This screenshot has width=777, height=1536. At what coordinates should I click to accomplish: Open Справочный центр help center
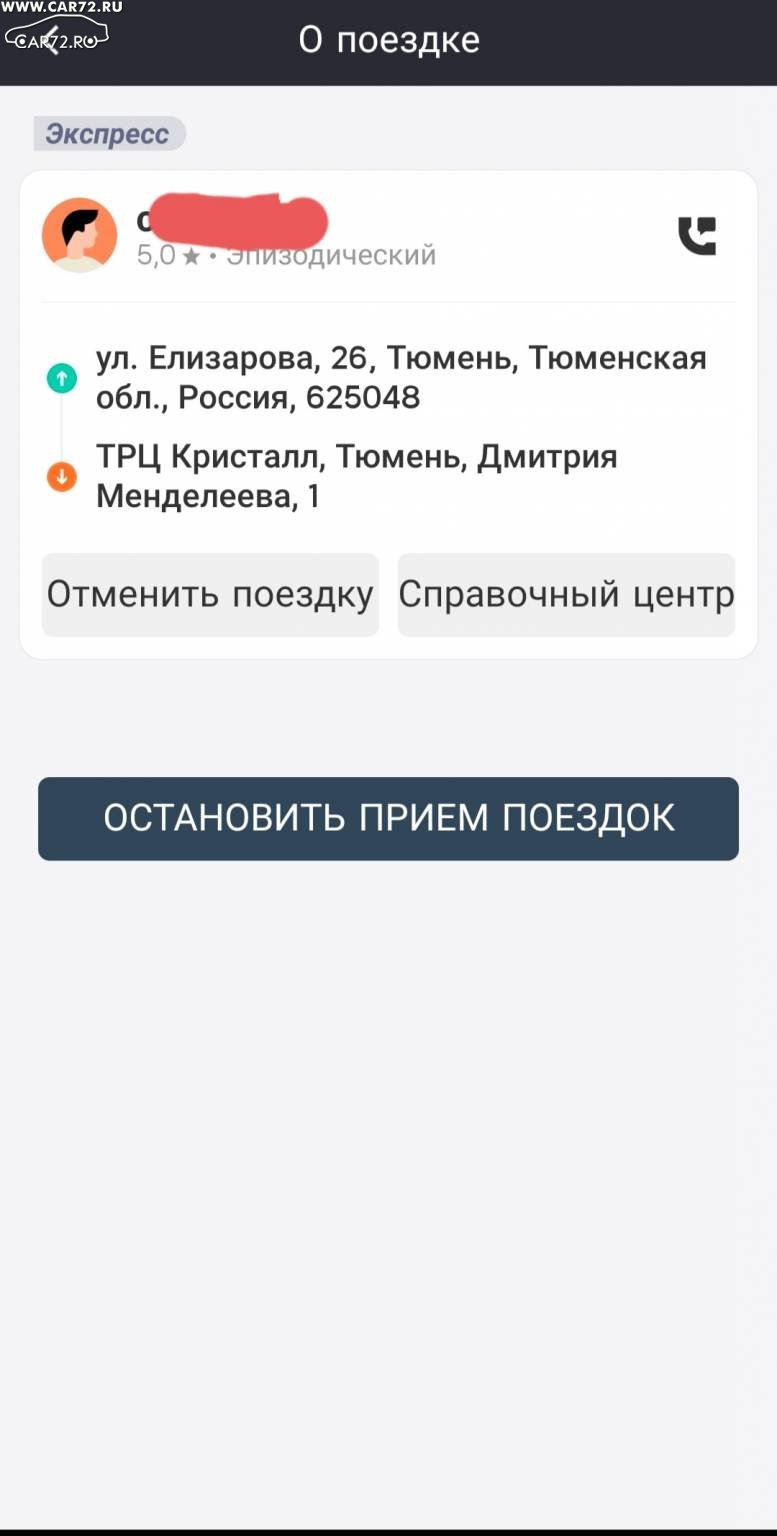566,595
